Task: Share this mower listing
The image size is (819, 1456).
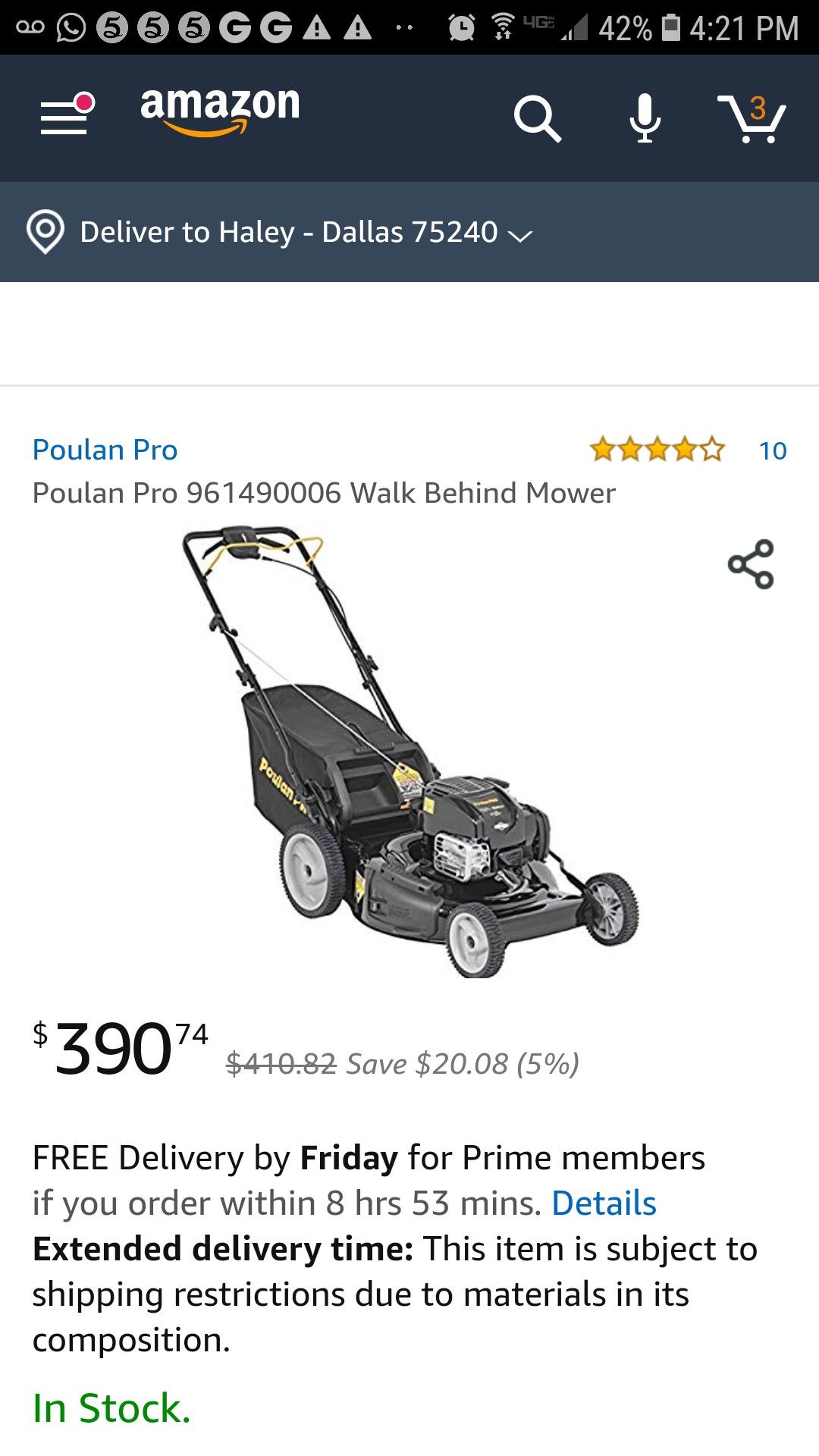Action: 751,564
